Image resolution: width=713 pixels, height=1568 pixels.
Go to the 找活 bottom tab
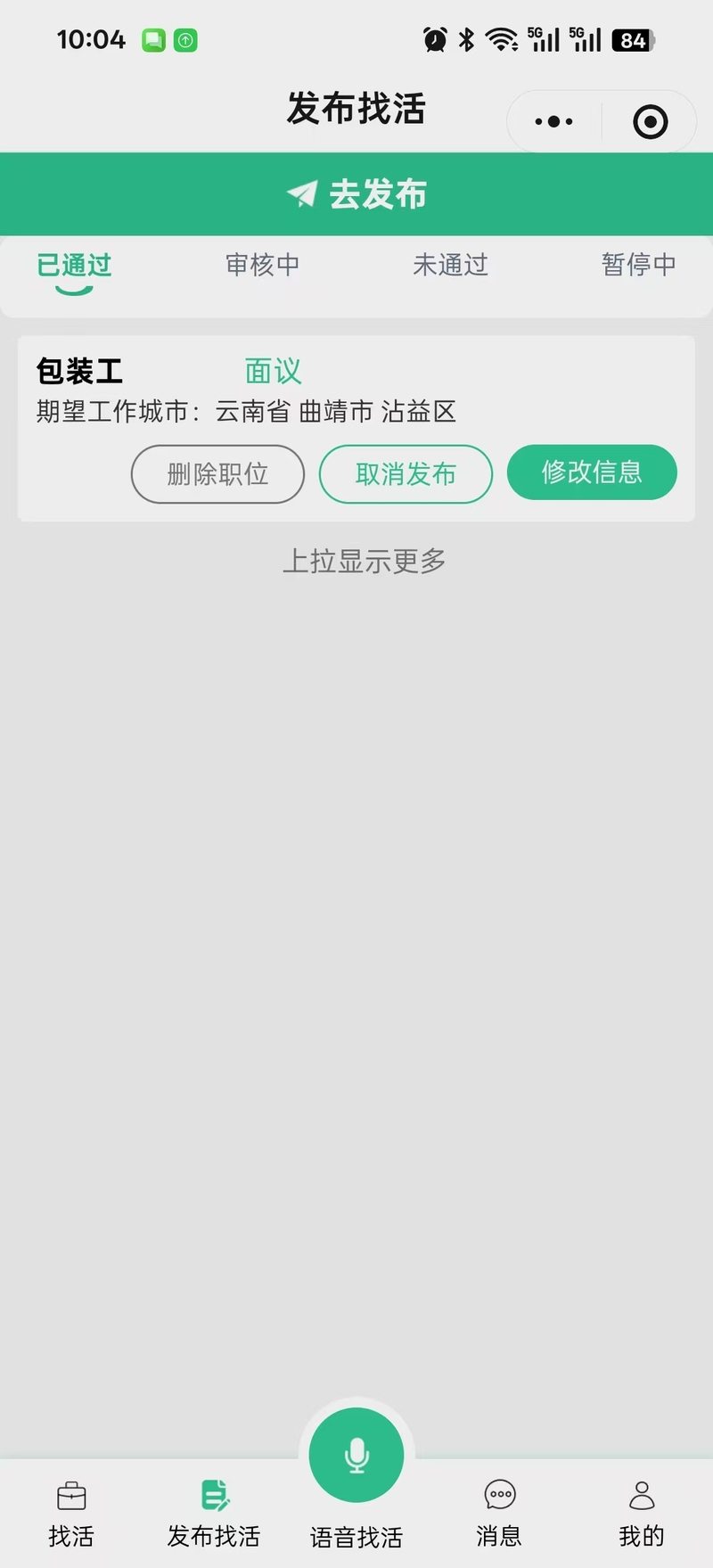[71, 1514]
